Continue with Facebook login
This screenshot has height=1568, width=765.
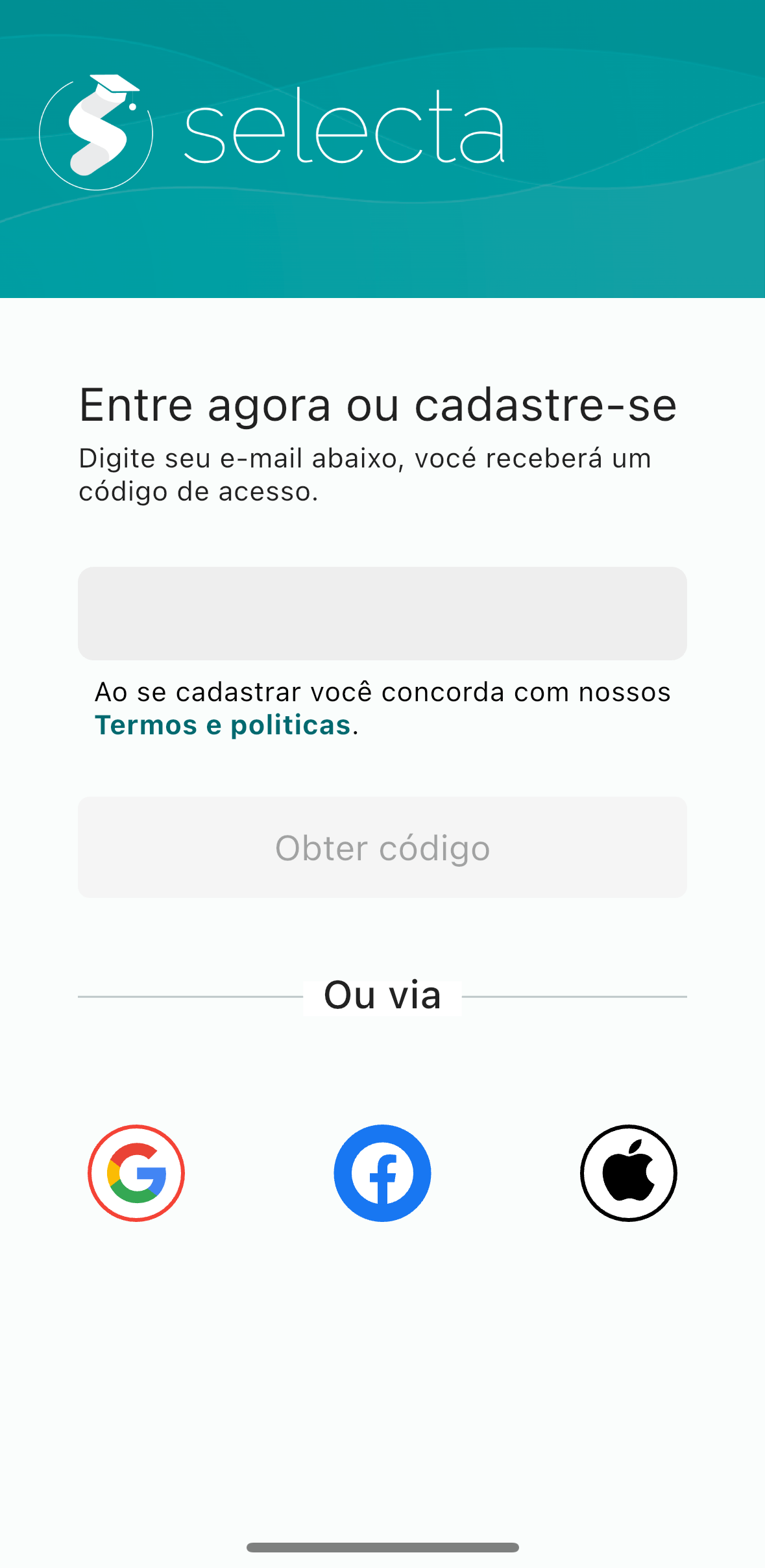point(382,1173)
